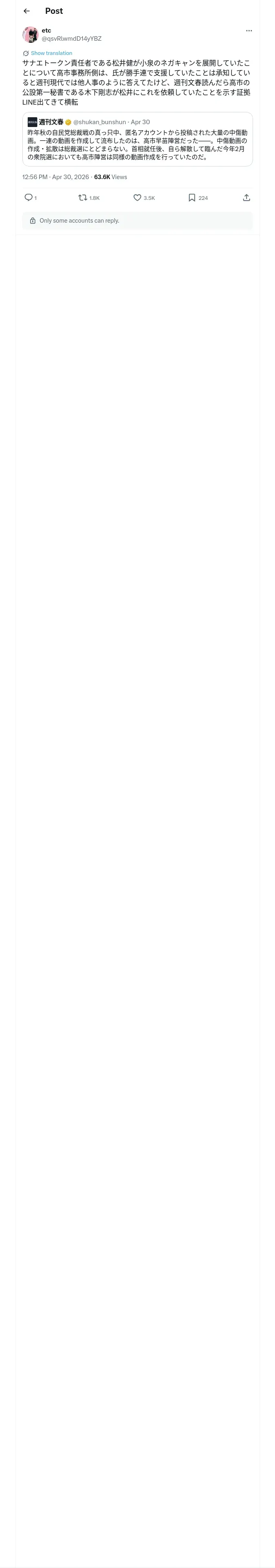The width and height of the screenshot is (275, 1568).
Task: Open etc's profile picture
Action: coord(31,35)
